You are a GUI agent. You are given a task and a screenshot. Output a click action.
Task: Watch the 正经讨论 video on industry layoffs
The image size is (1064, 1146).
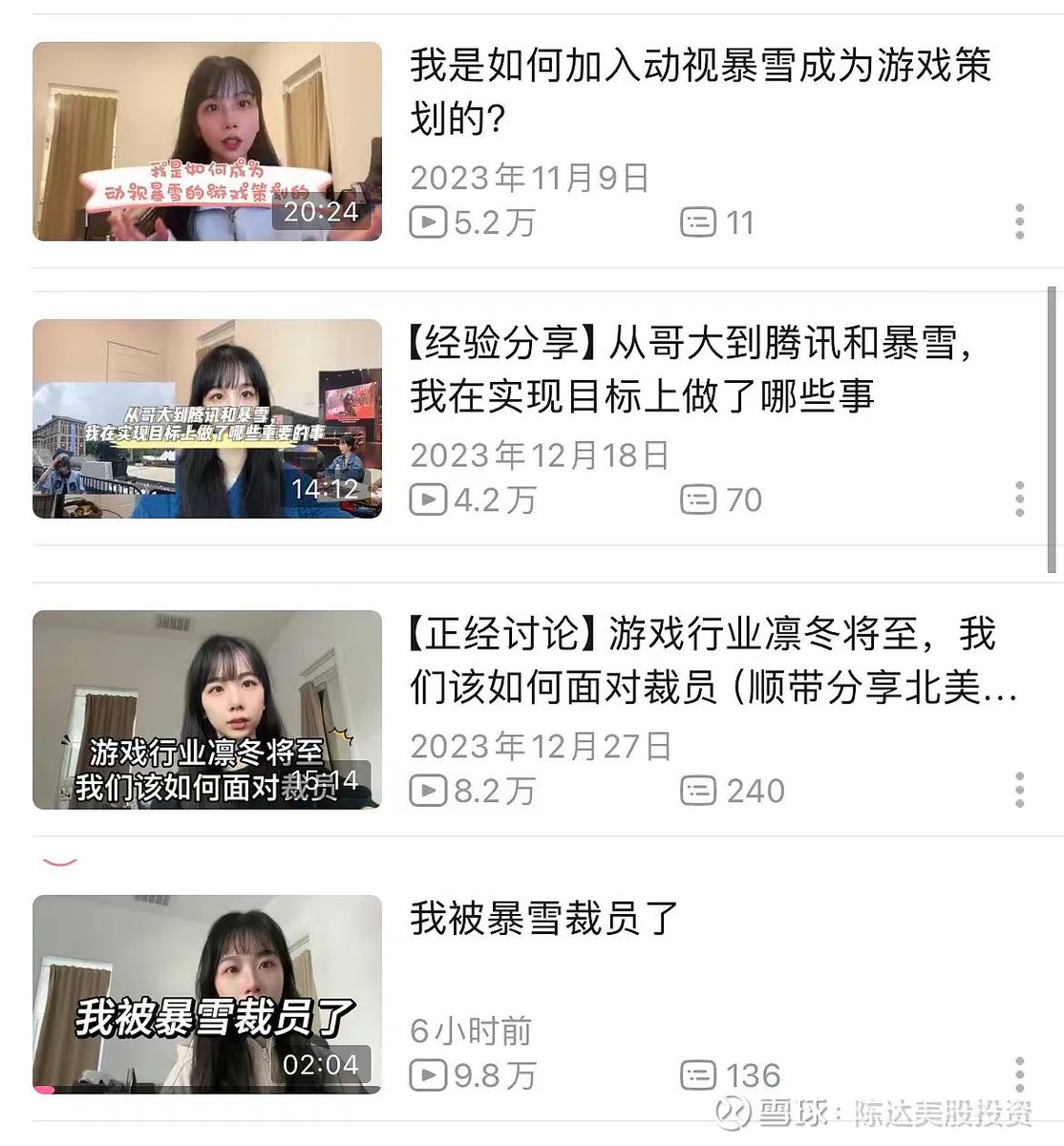(207, 710)
